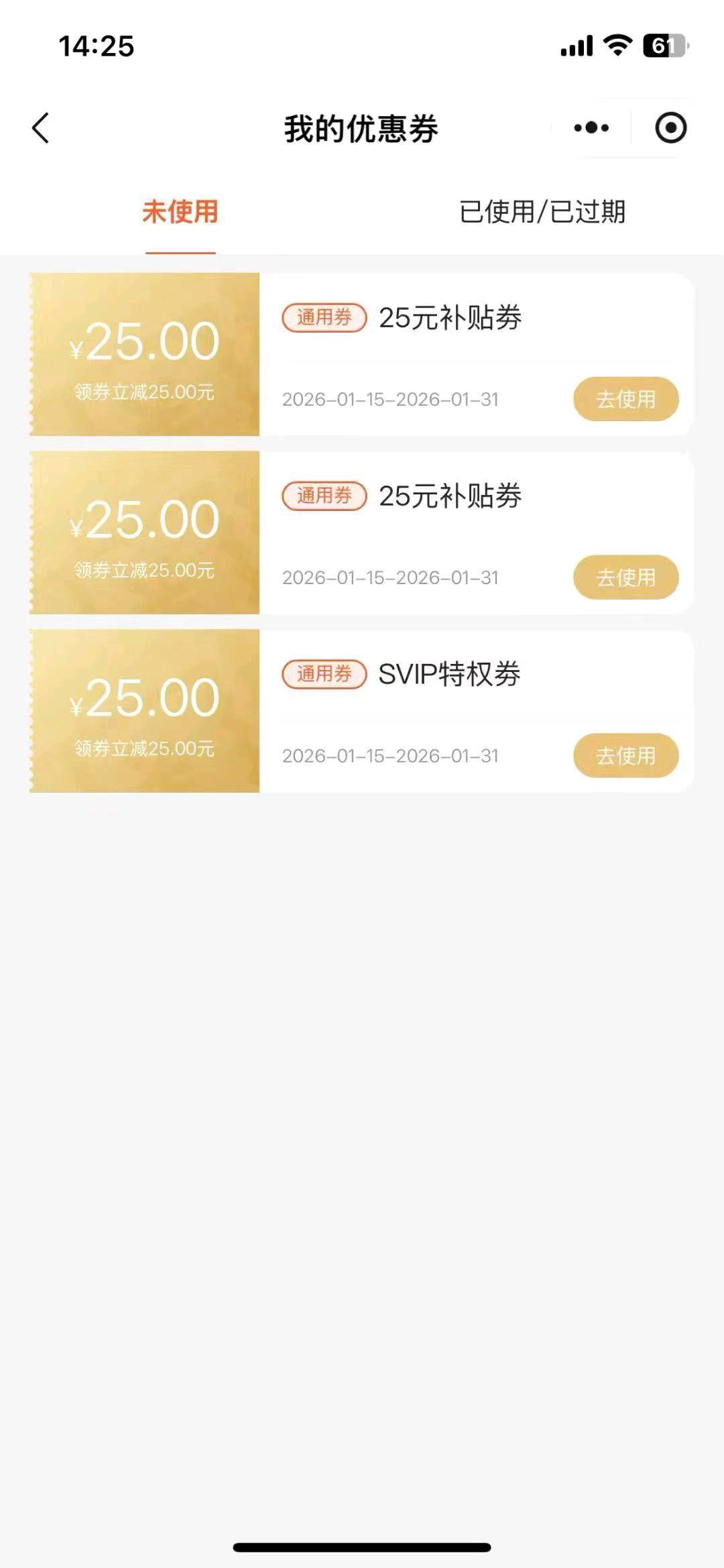The image size is (724, 1568).
Task: Open the 我的优惠券 page title
Action: click(x=362, y=127)
